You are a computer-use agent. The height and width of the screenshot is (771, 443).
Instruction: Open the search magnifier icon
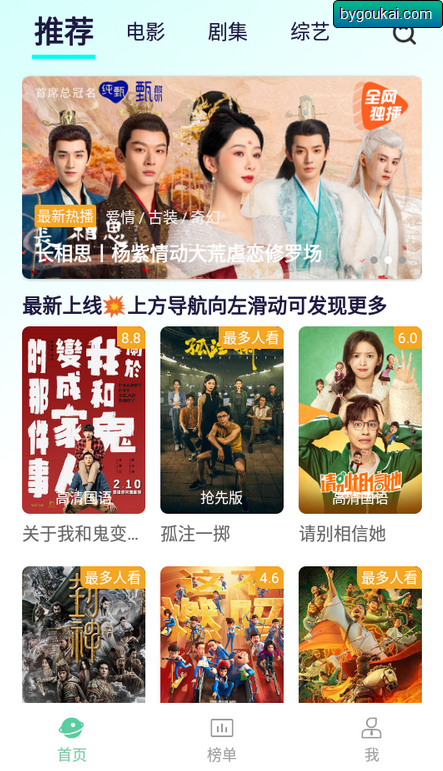click(404, 34)
